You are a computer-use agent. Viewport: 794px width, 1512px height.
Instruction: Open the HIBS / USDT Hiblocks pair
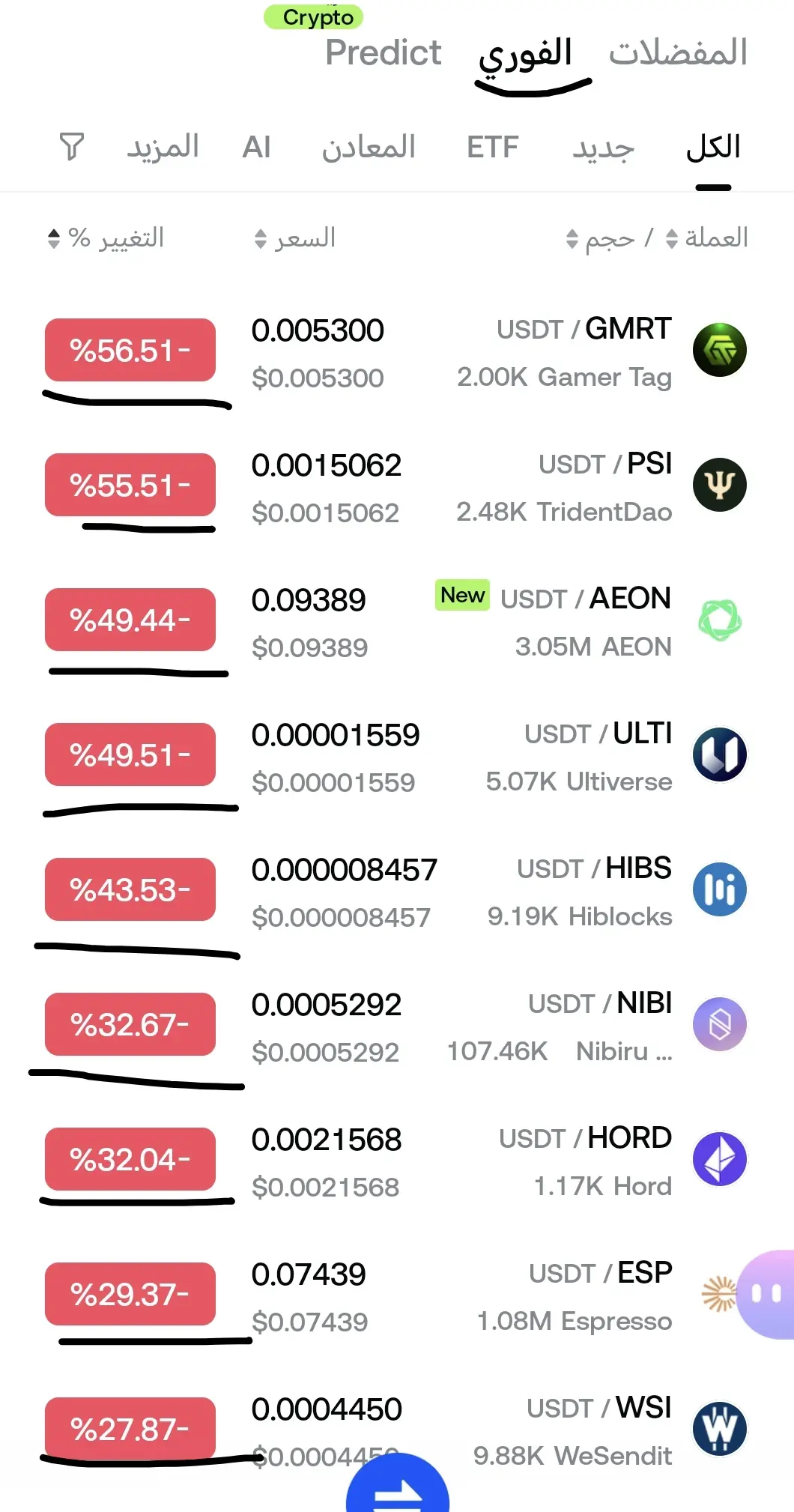click(397, 891)
